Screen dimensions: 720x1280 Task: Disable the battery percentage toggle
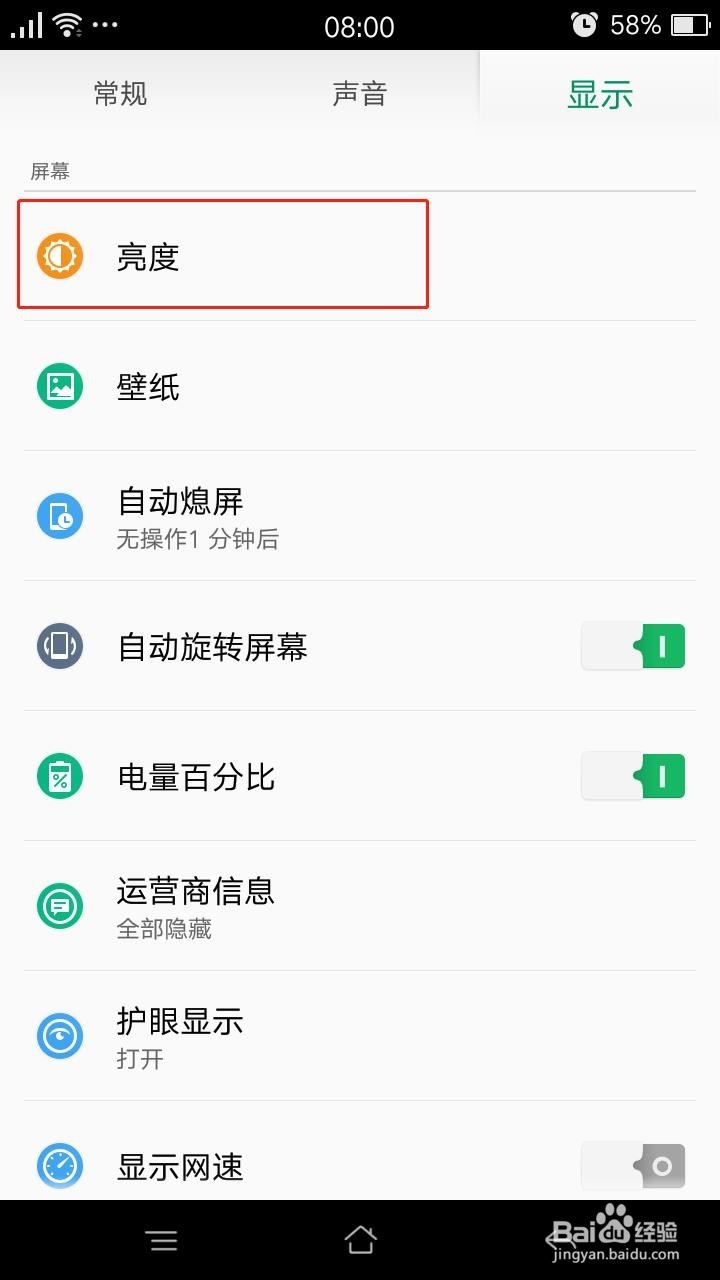tap(632, 776)
